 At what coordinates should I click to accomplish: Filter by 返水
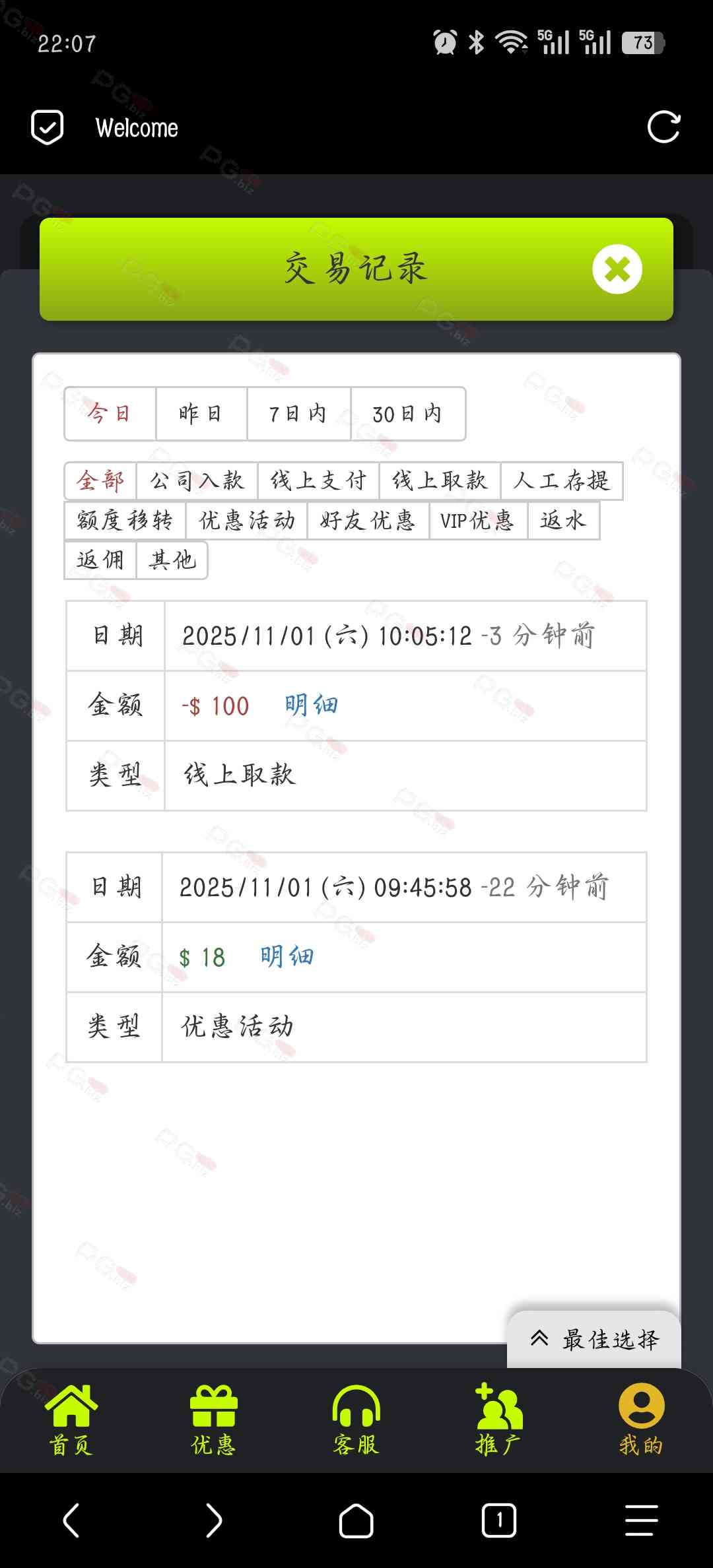pyautogui.click(x=563, y=521)
